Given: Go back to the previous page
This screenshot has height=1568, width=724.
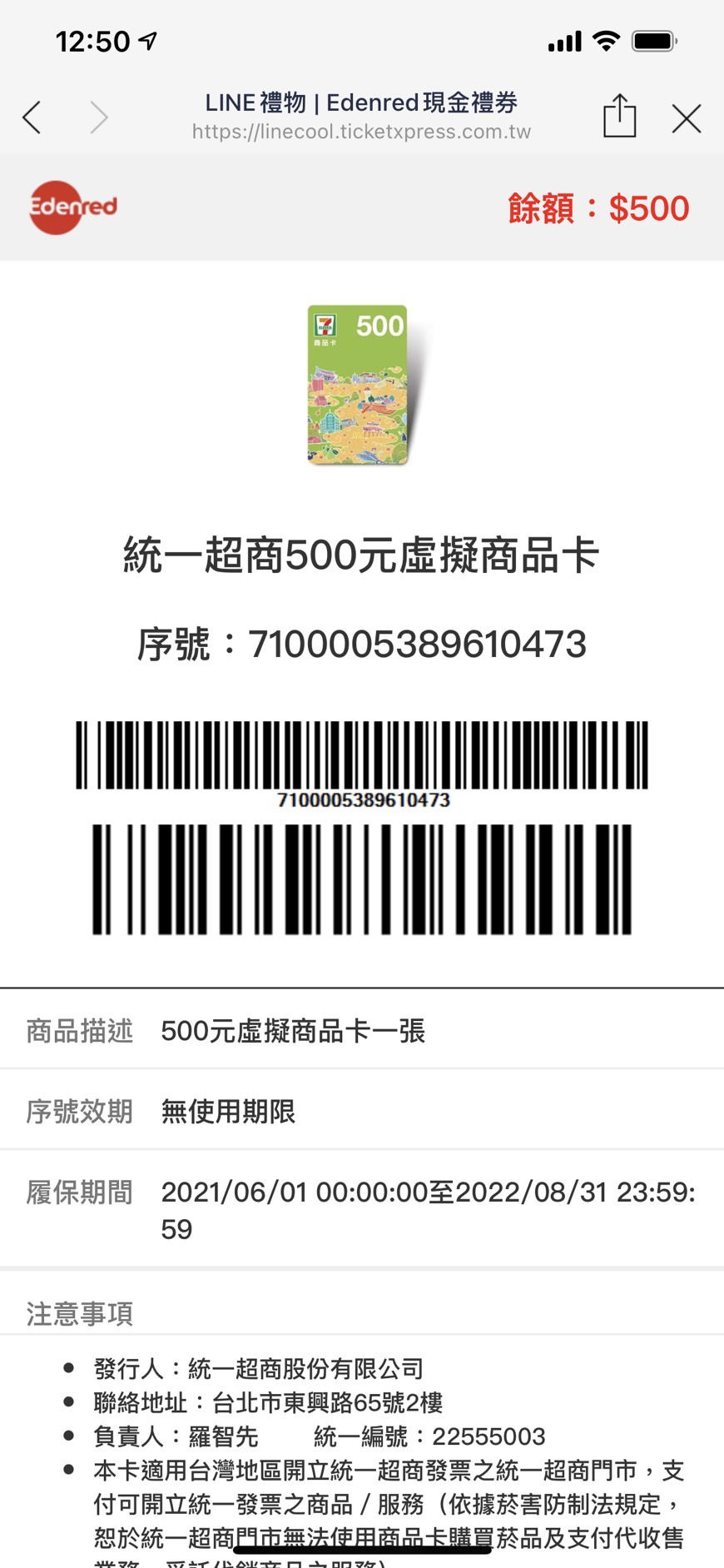Looking at the screenshot, I should [x=32, y=117].
